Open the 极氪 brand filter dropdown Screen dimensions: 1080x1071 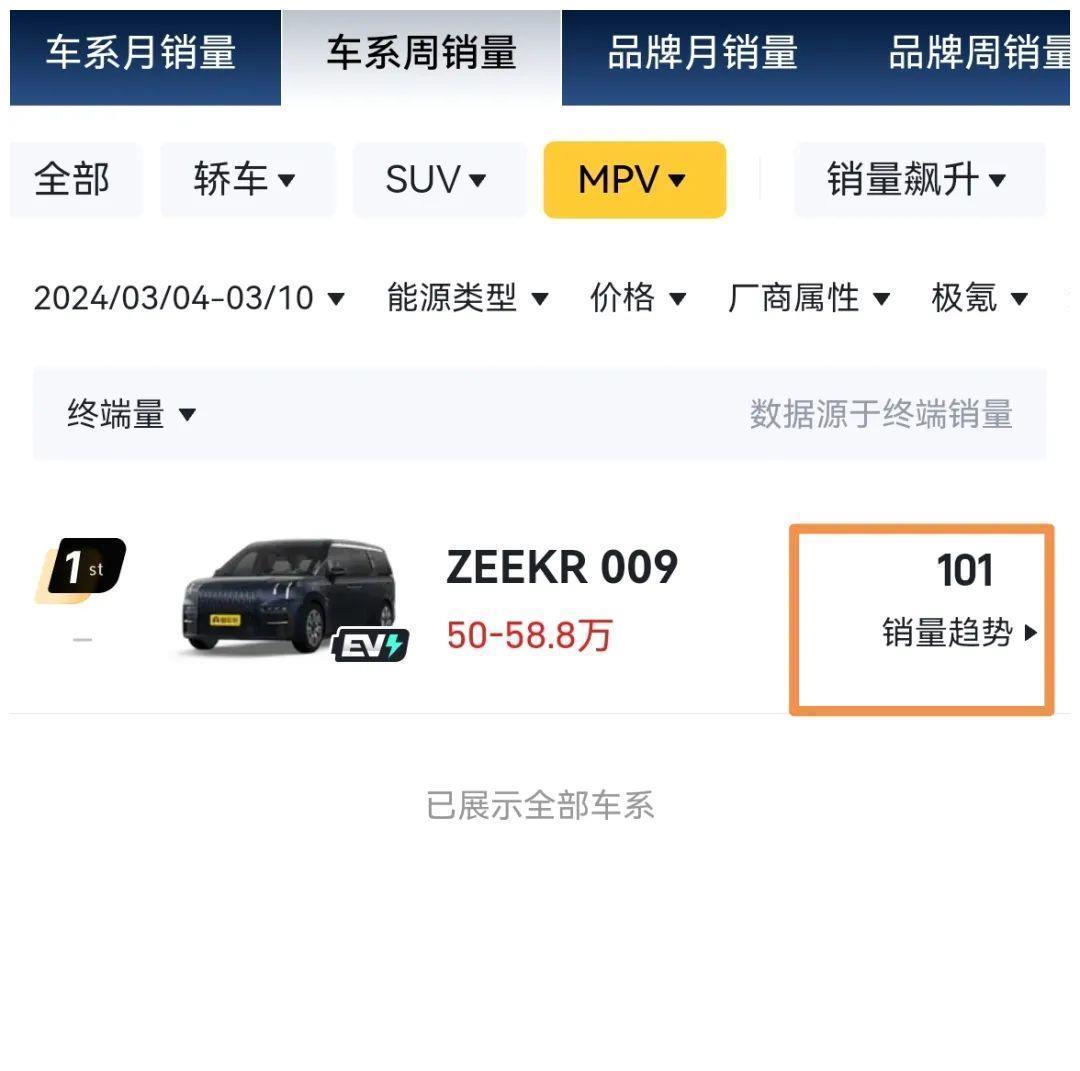pos(979,298)
